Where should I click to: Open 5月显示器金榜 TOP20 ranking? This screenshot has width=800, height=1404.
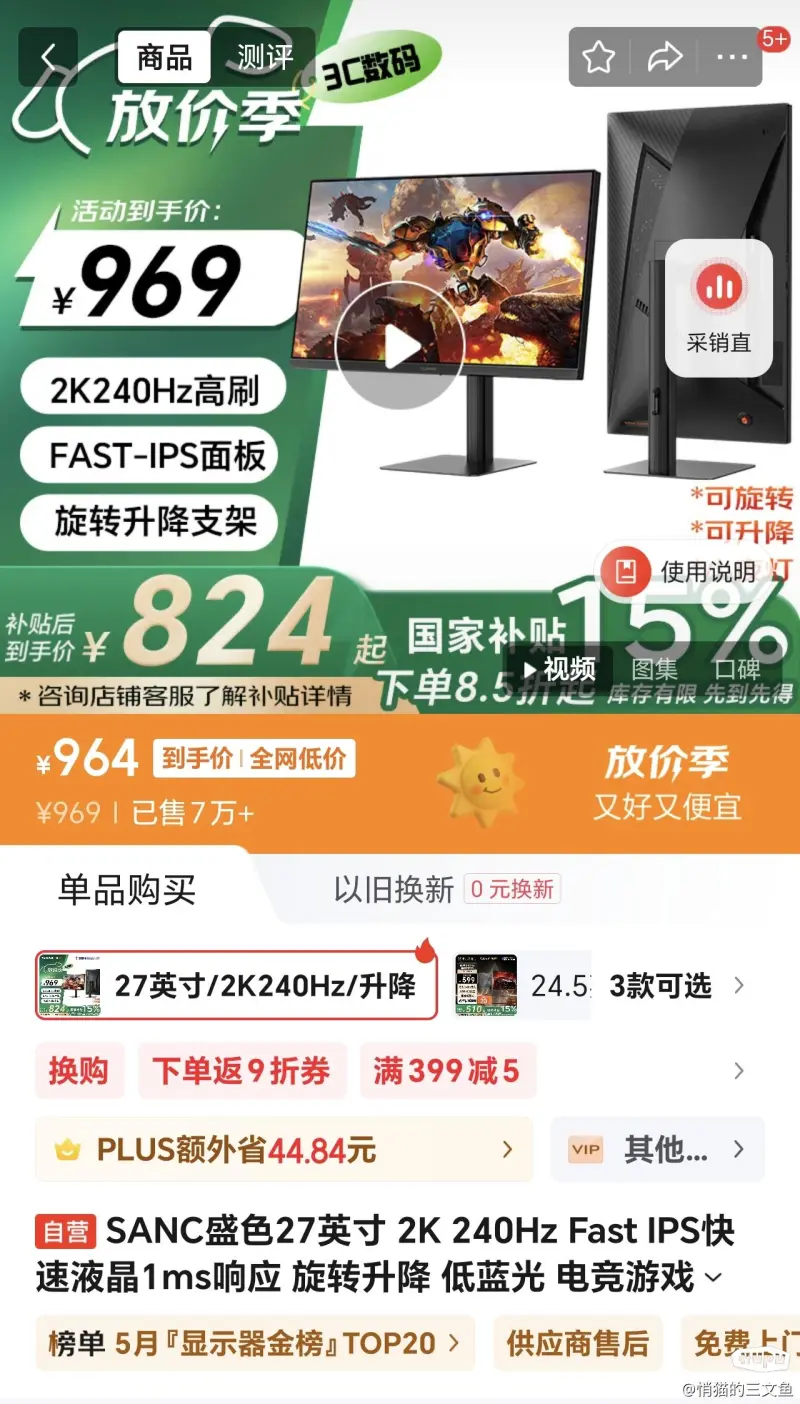click(x=254, y=1343)
